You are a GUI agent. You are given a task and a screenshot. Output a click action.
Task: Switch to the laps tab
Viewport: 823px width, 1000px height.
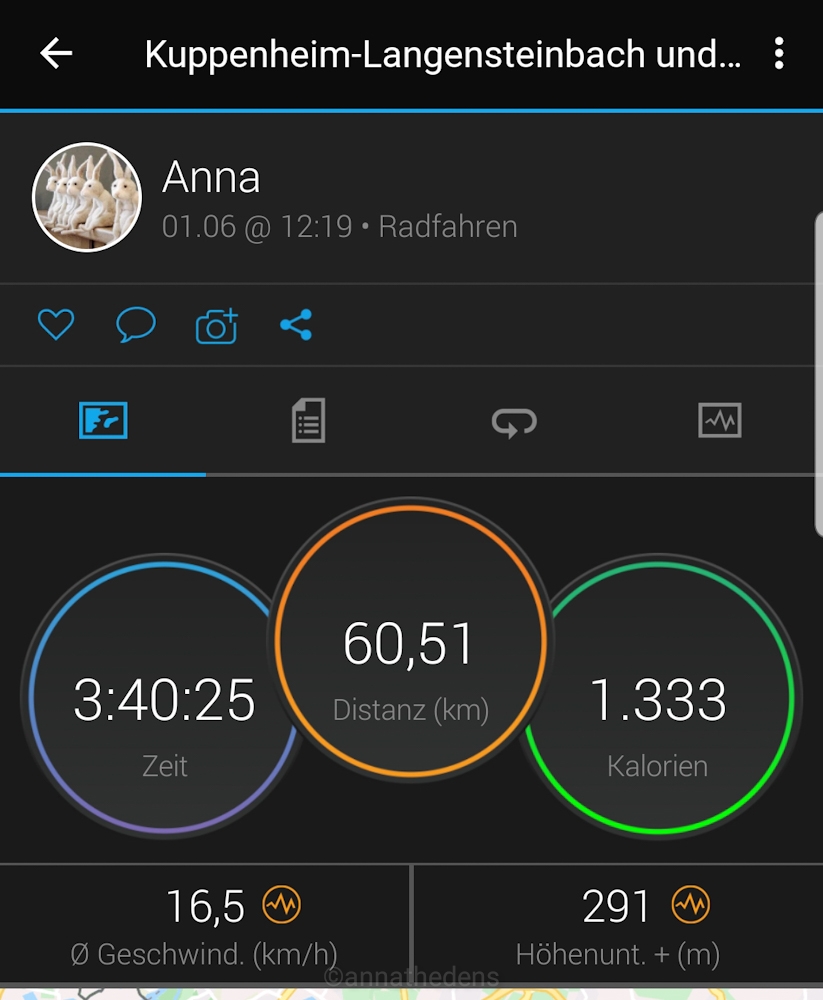[x=514, y=421]
